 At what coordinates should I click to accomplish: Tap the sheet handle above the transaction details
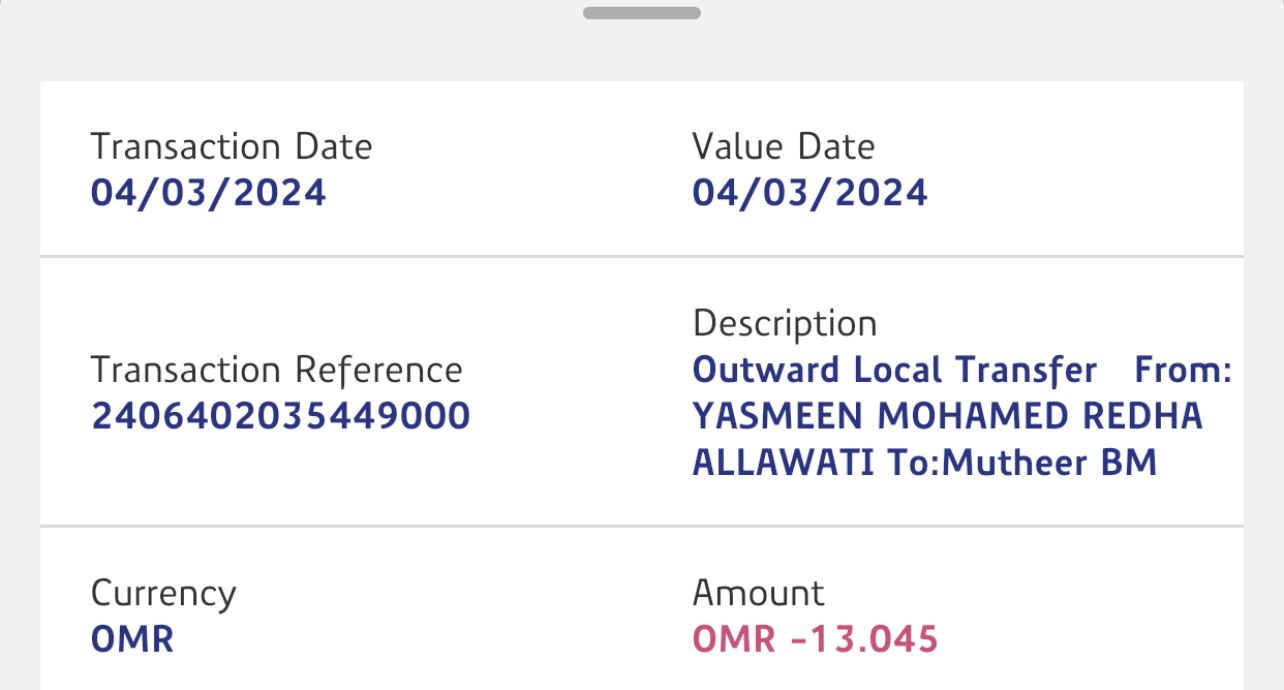642,13
